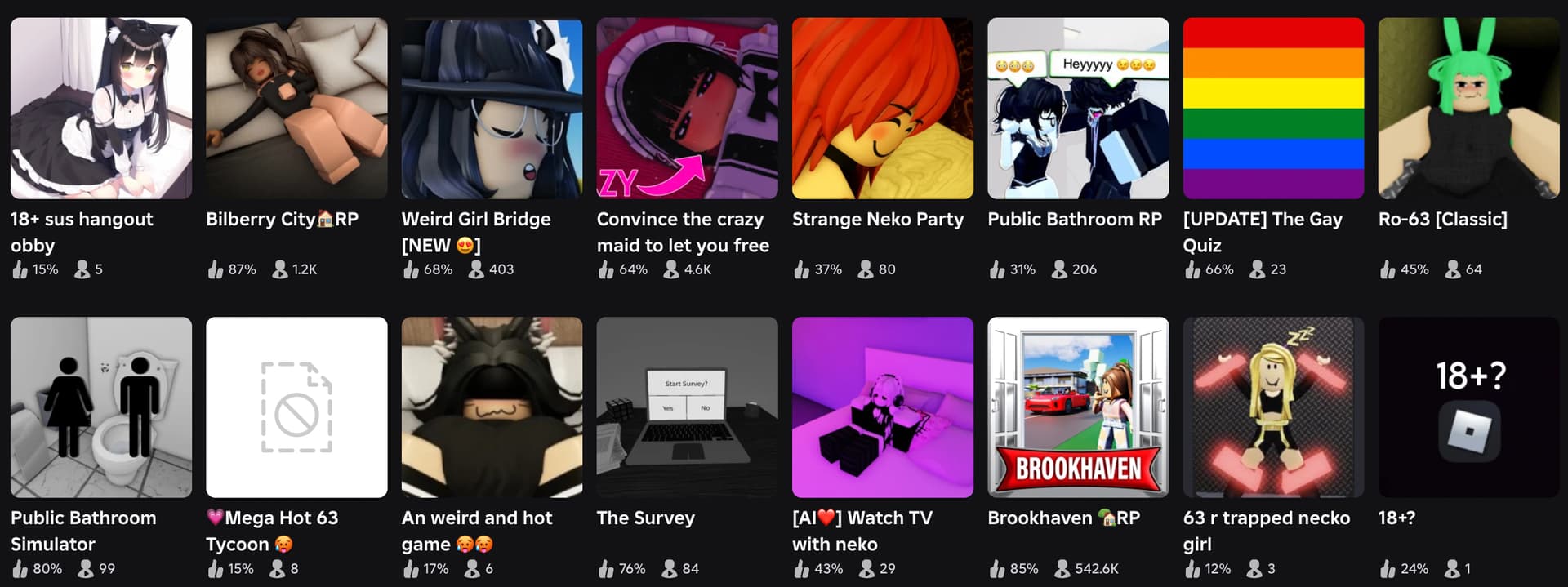Launch the Brookhaven RP game tile
This screenshot has height=587, width=1568.
(x=1078, y=407)
